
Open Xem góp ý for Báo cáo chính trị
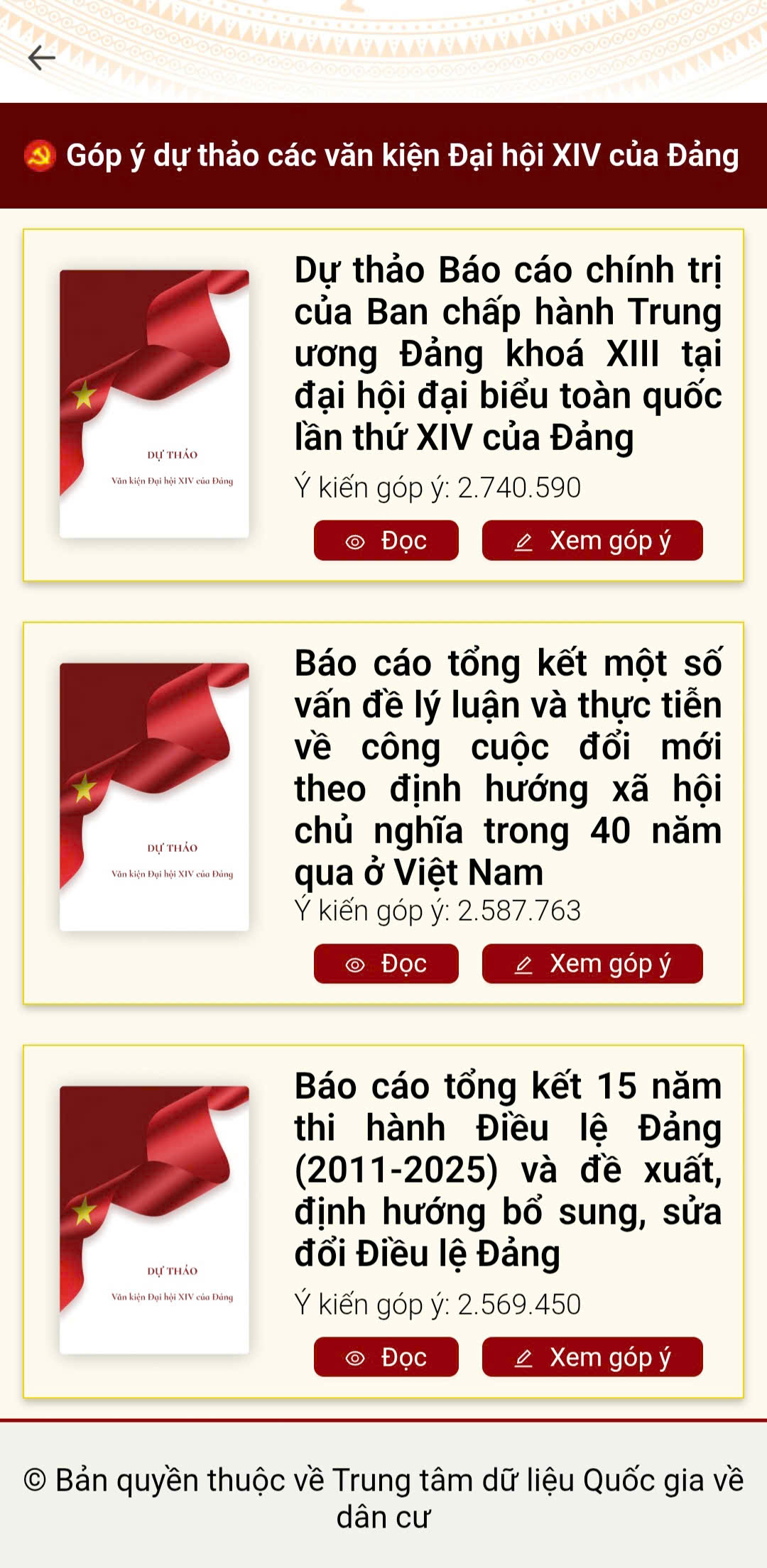pyautogui.click(x=592, y=541)
